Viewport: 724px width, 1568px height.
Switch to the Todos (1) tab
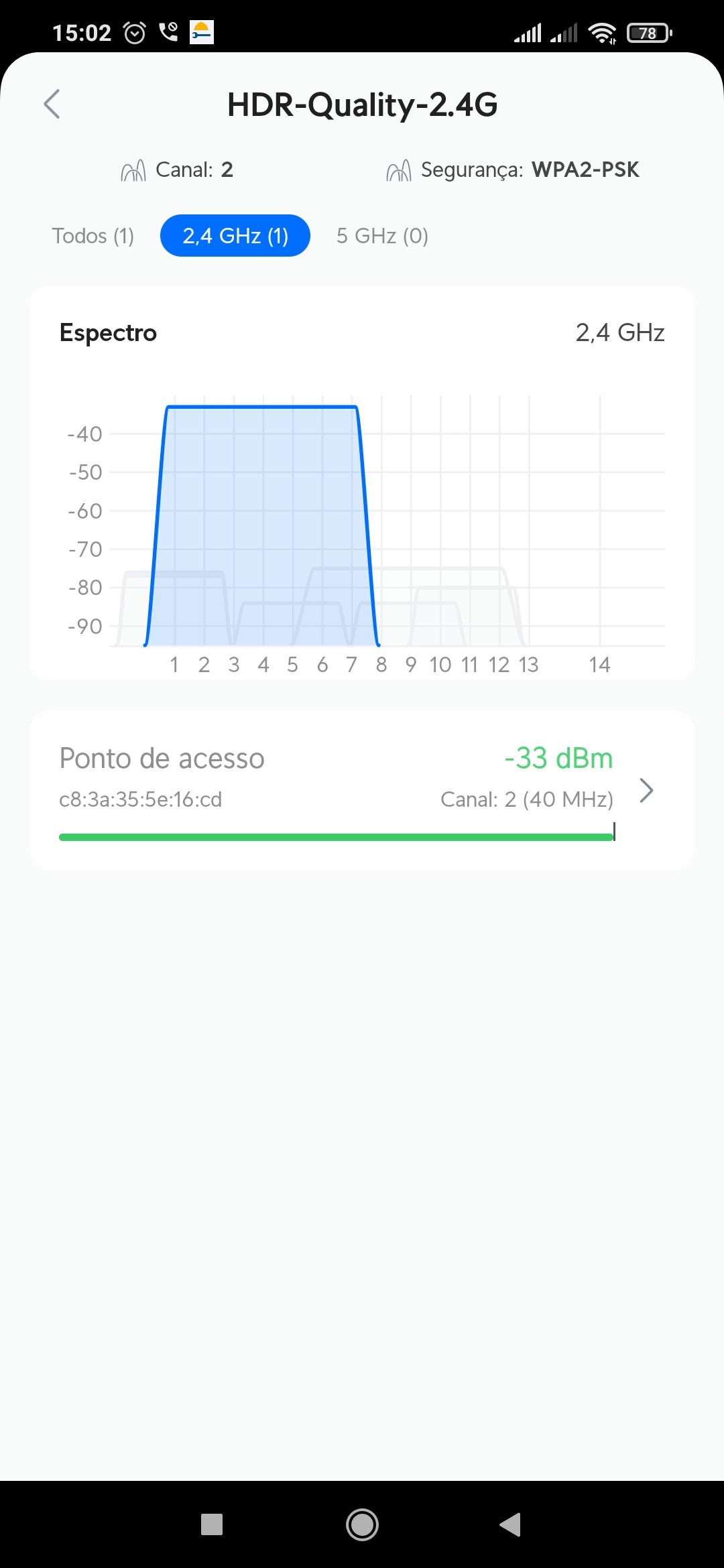(x=93, y=236)
